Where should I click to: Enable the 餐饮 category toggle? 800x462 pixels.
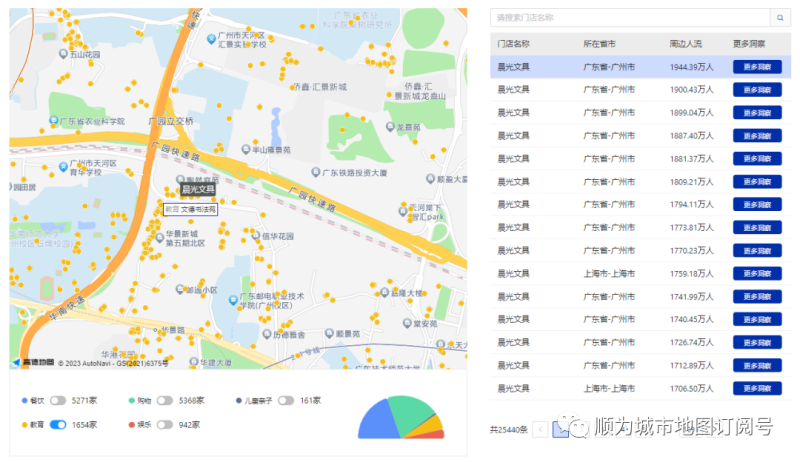tap(58, 401)
